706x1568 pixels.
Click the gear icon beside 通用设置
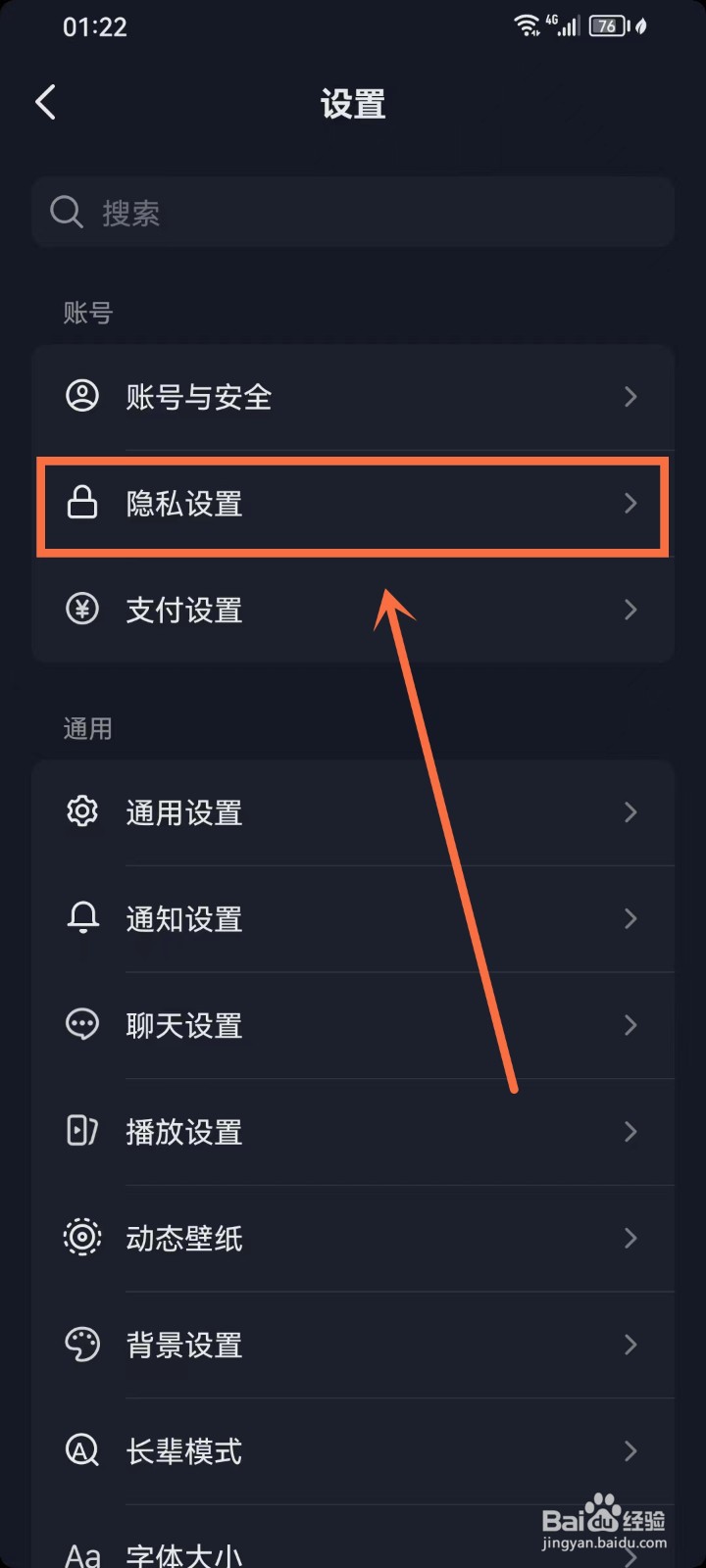82,811
